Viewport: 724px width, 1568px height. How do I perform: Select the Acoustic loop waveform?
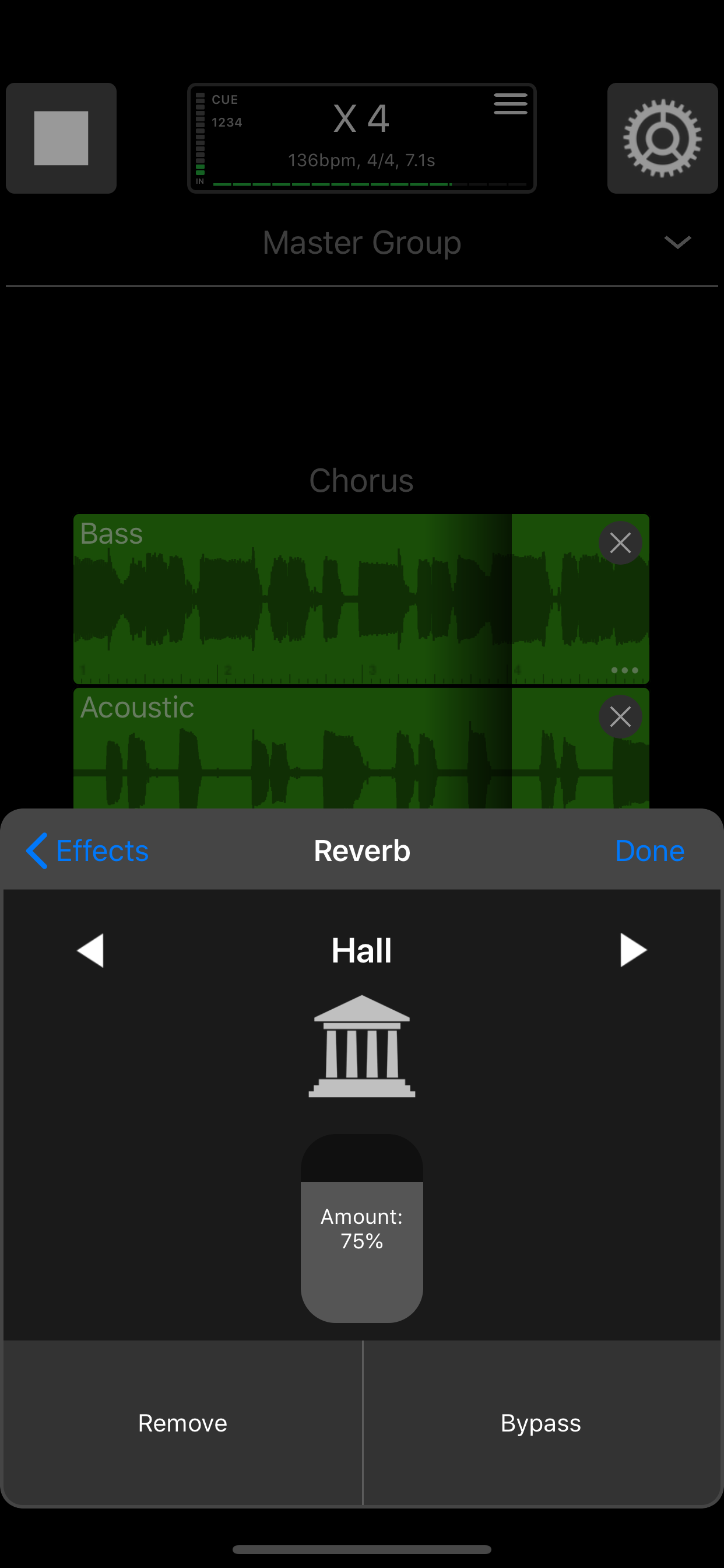click(x=361, y=748)
